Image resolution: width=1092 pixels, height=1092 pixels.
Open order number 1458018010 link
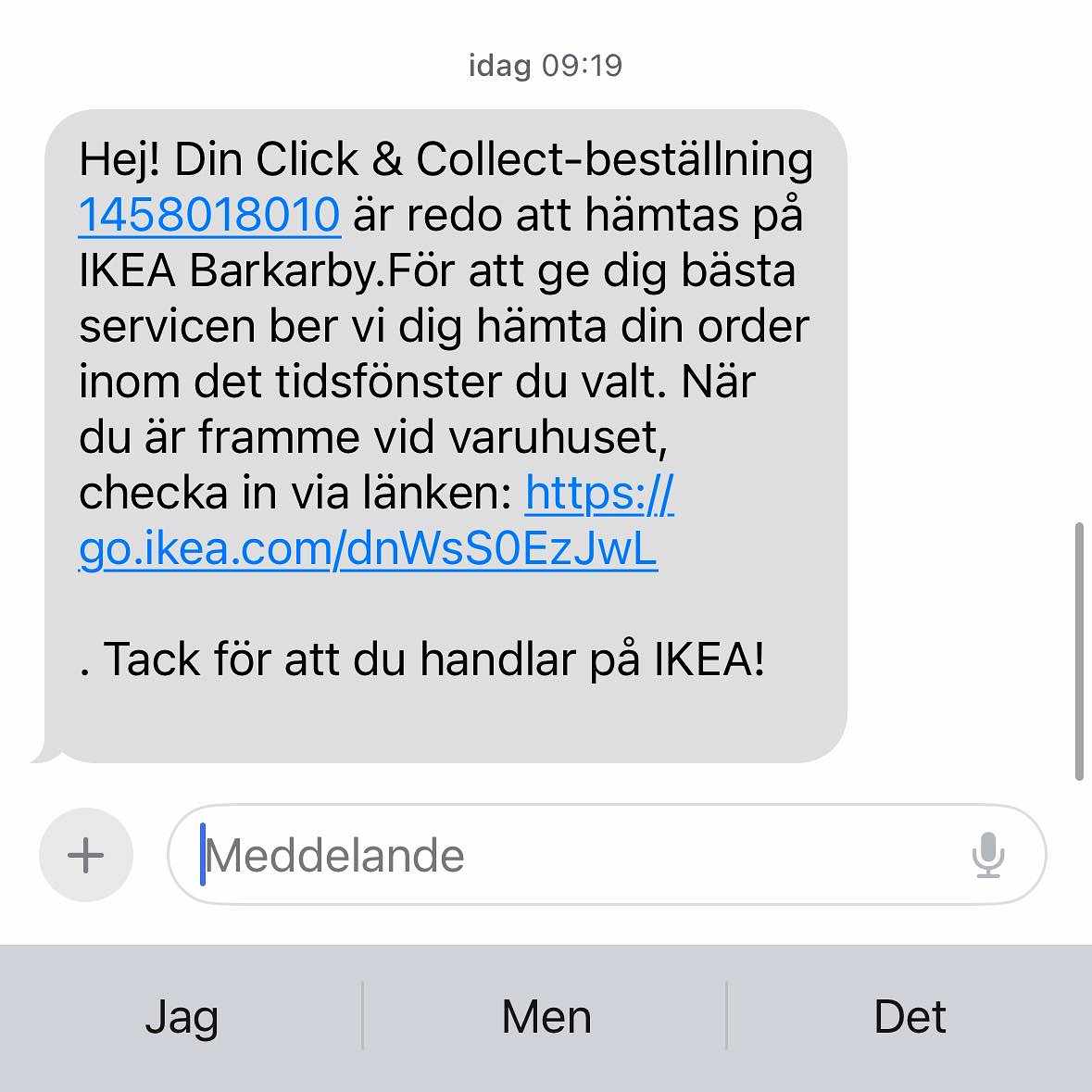tap(210, 215)
